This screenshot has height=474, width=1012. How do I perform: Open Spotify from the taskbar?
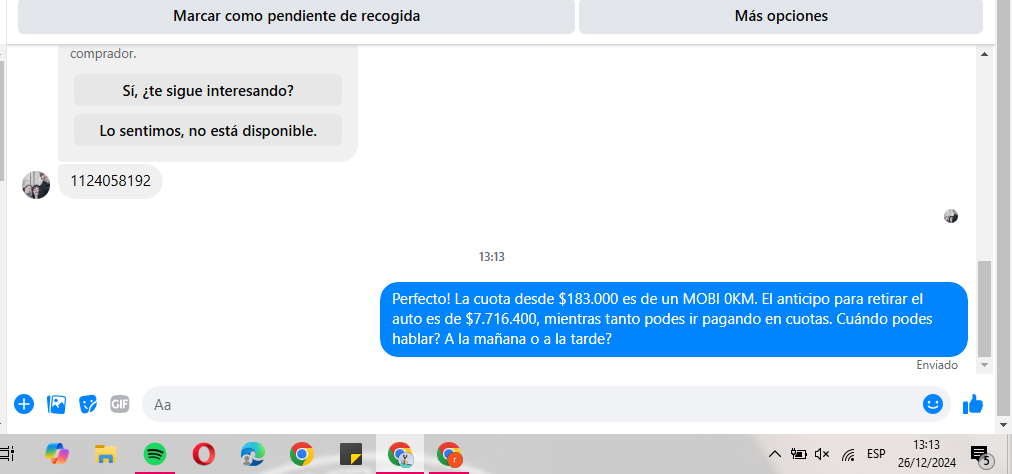pos(155,454)
